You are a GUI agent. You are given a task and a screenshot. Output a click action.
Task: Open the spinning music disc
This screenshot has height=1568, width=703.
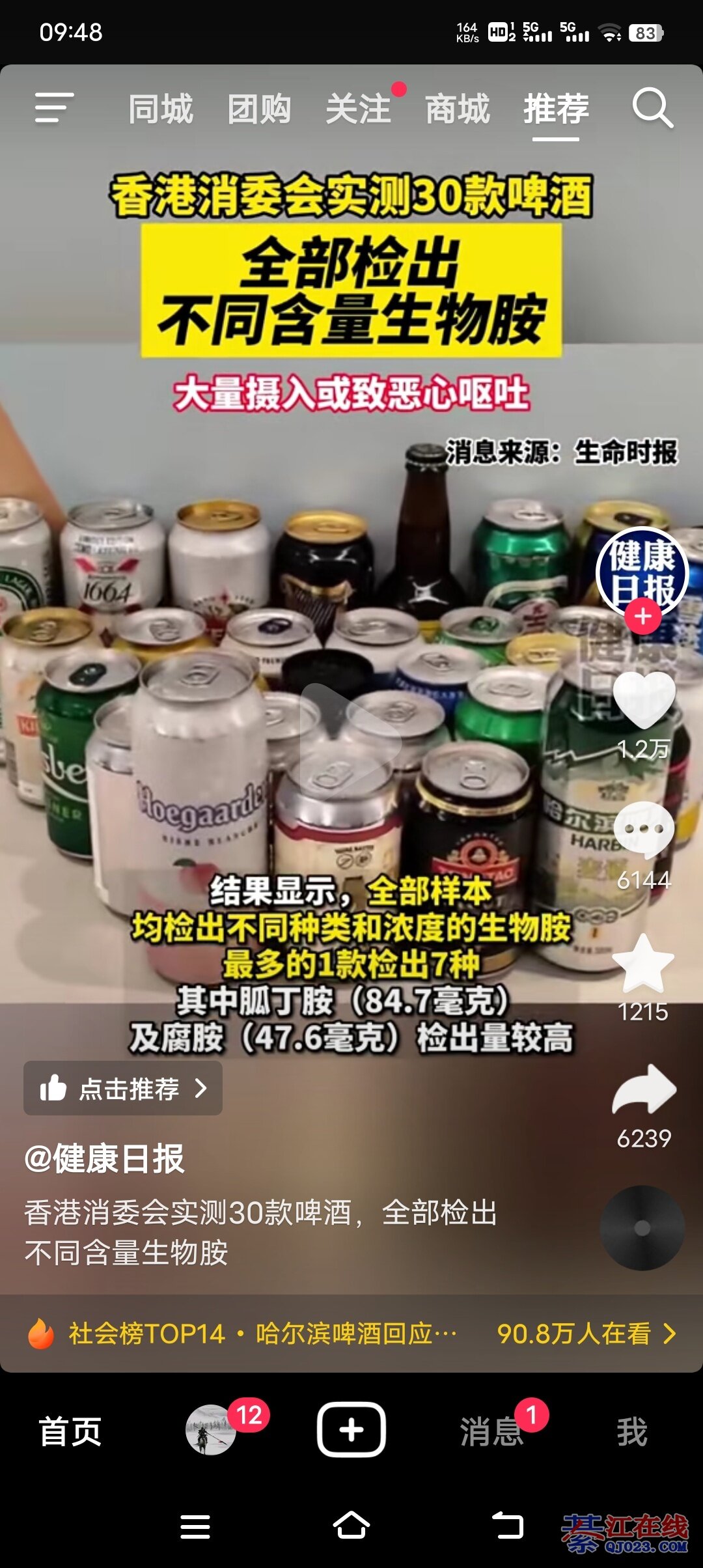[642, 1228]
